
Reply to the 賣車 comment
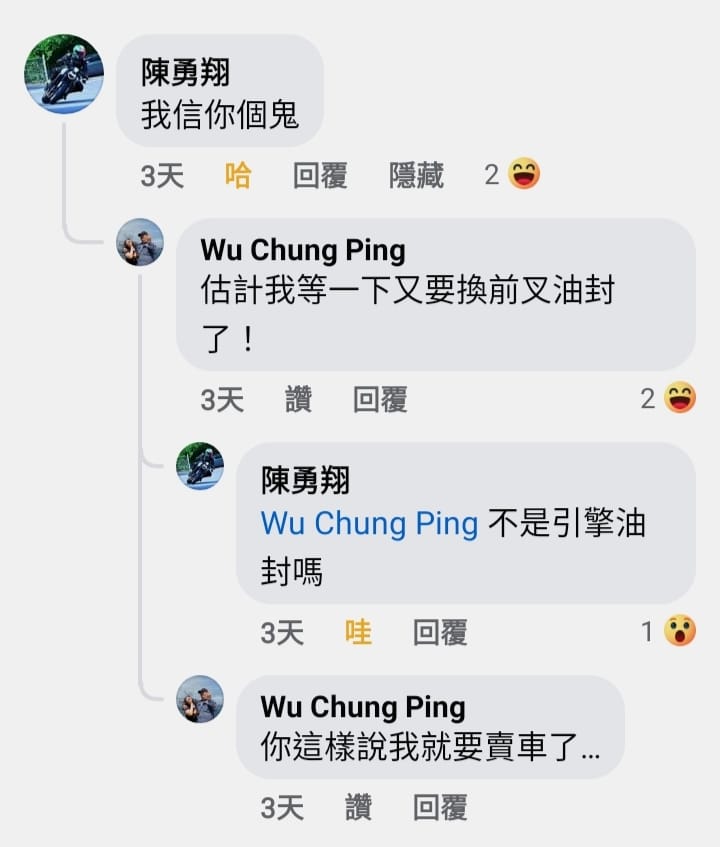(440, 807)
